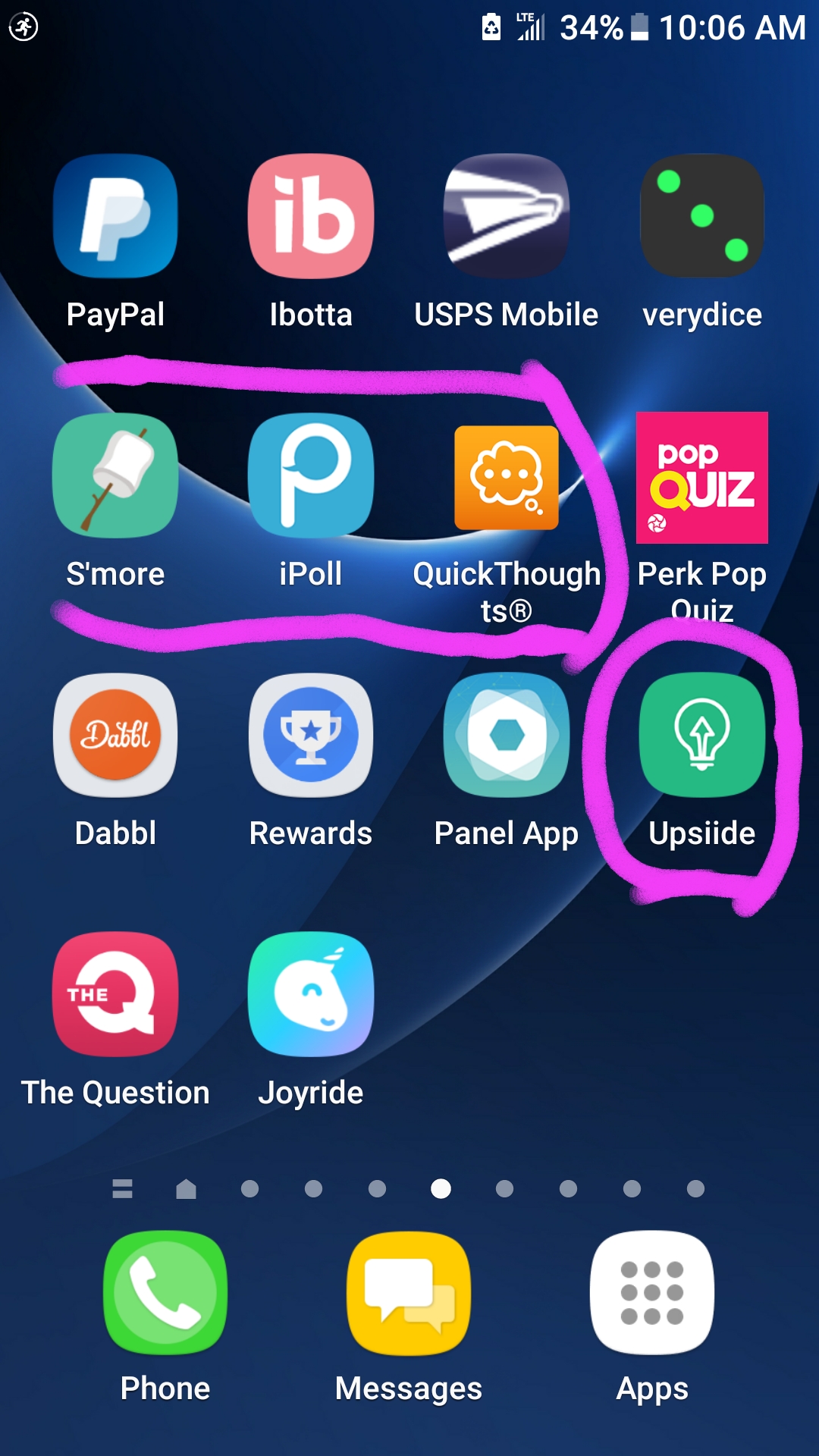Tap the accessibility icon in top left
The width and height of the screenshot is (819, 1456).
click(x=23, y=25)
